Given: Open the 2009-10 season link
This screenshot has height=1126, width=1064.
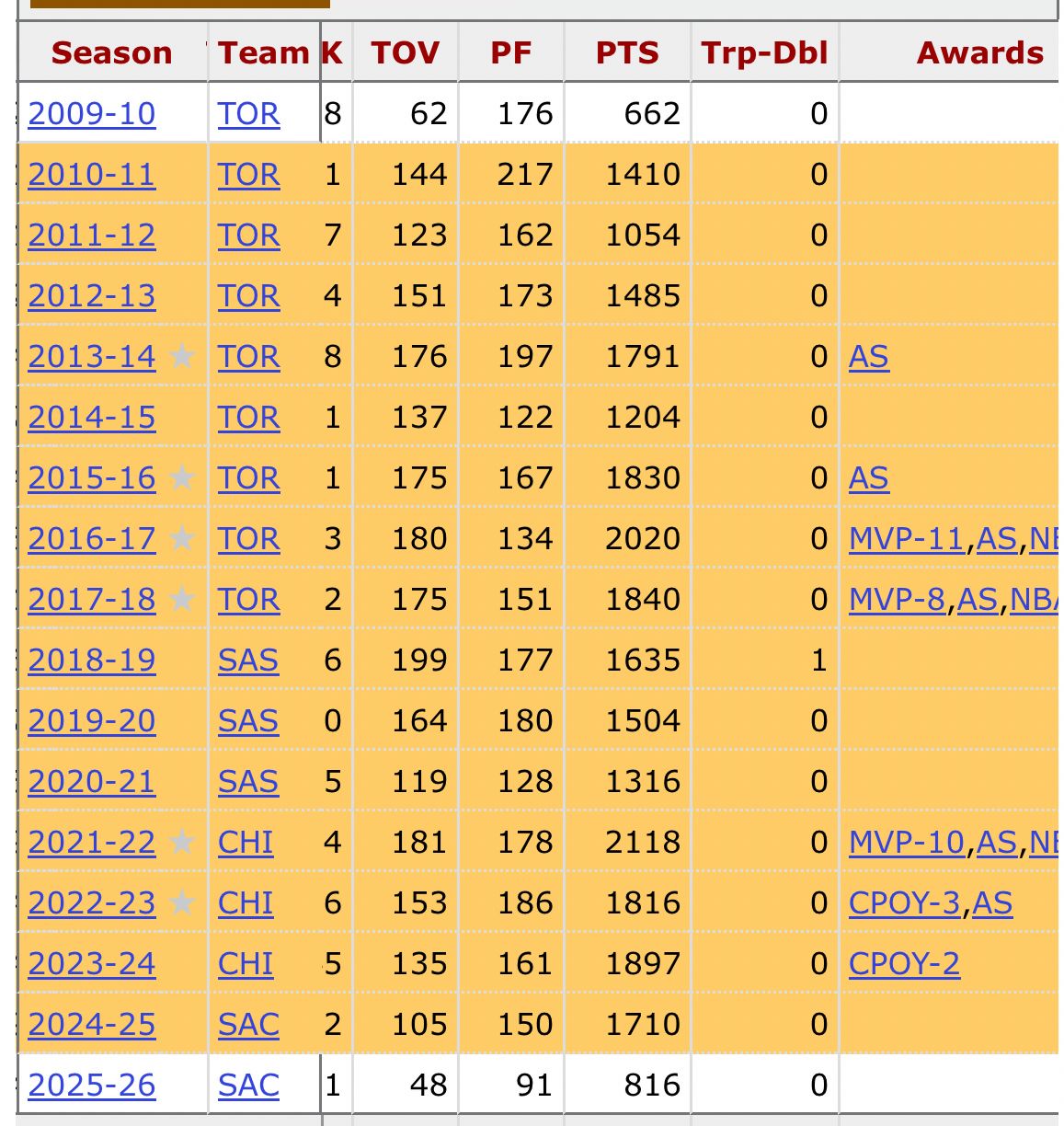Looking at the screenshot, I should point(91,113).
